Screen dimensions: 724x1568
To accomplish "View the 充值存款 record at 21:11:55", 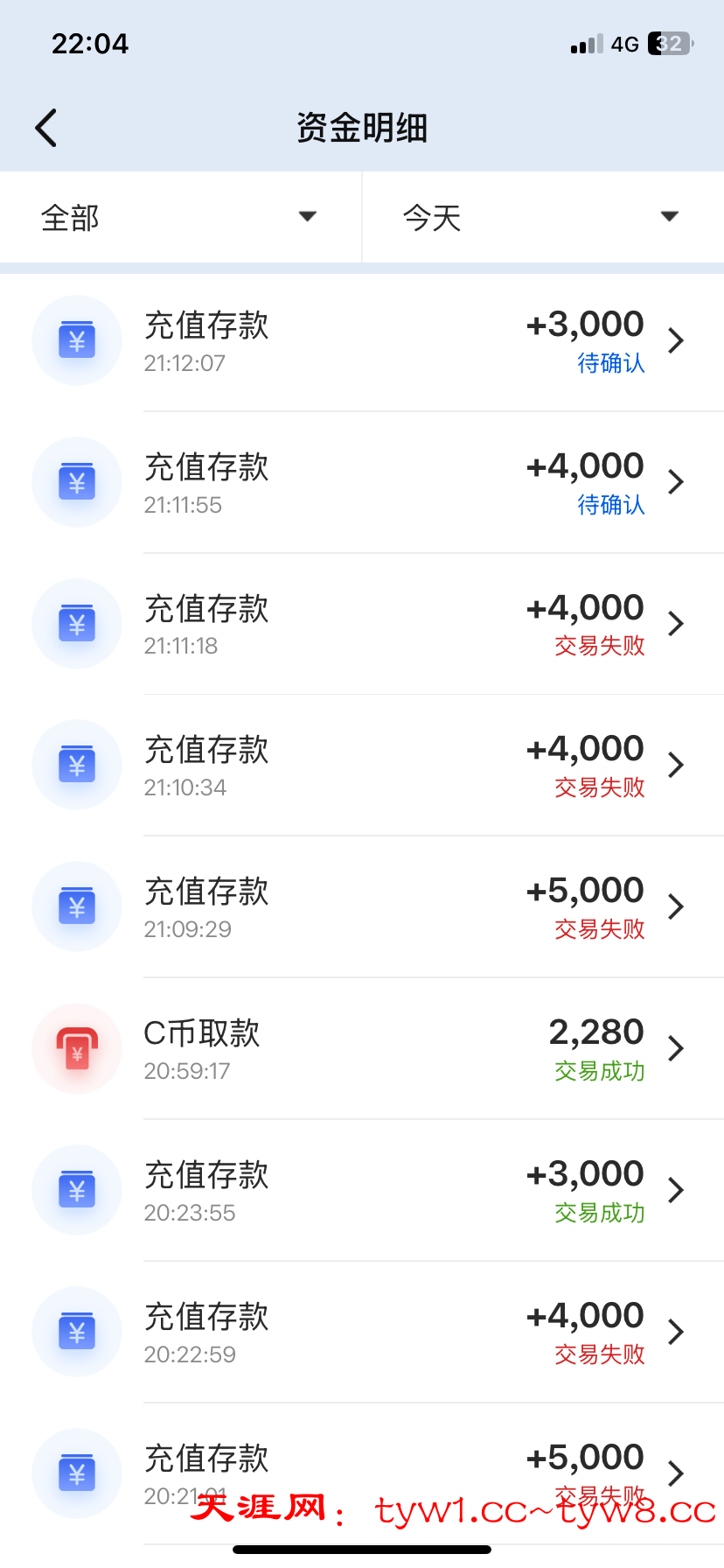I will pyautogui.click(x=362, y=483).
